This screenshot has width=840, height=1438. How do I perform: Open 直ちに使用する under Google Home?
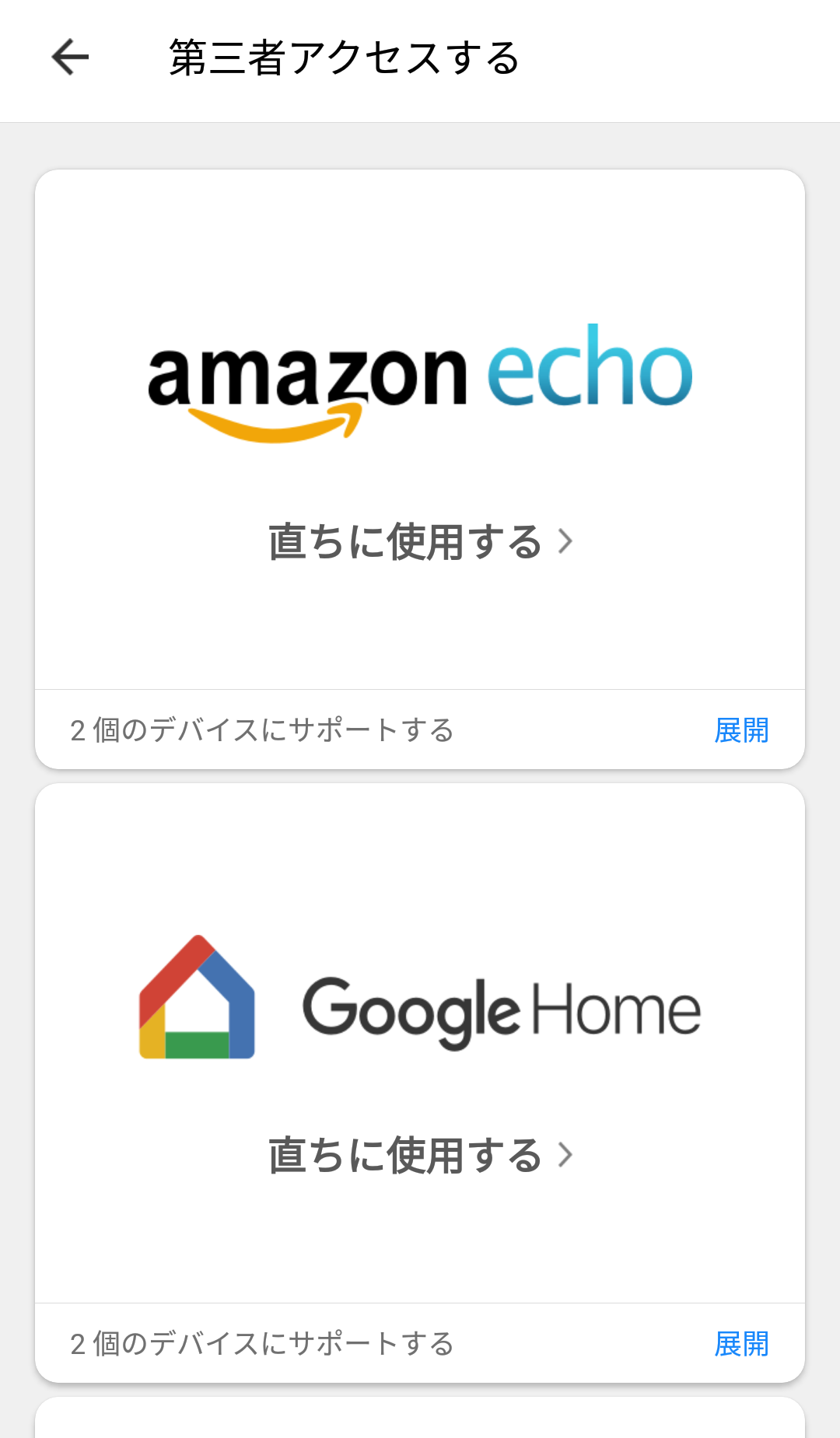tap(420, 1156)
